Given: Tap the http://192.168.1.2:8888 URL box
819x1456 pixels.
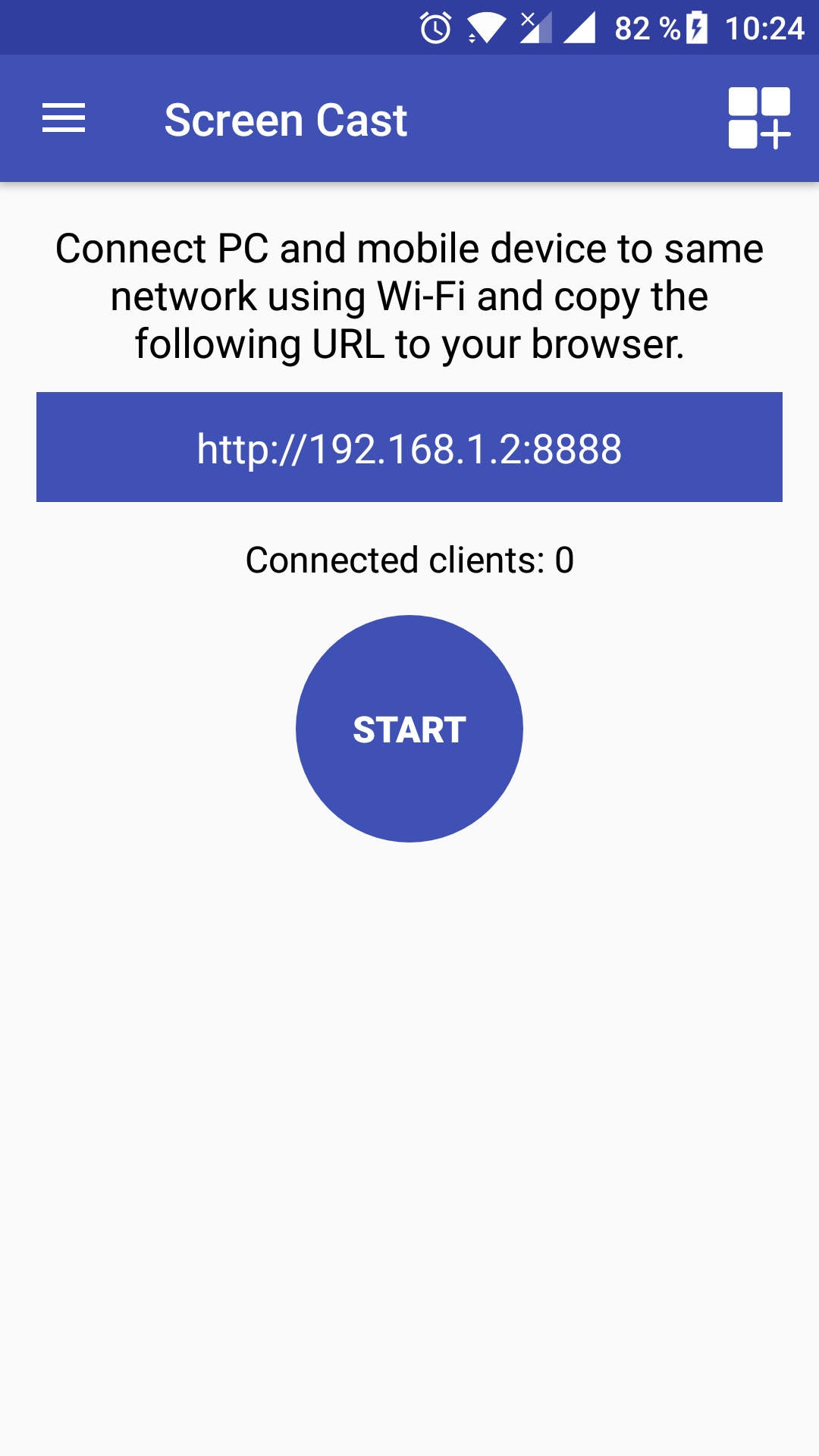Looking at the screenshot, I should 409,447.
